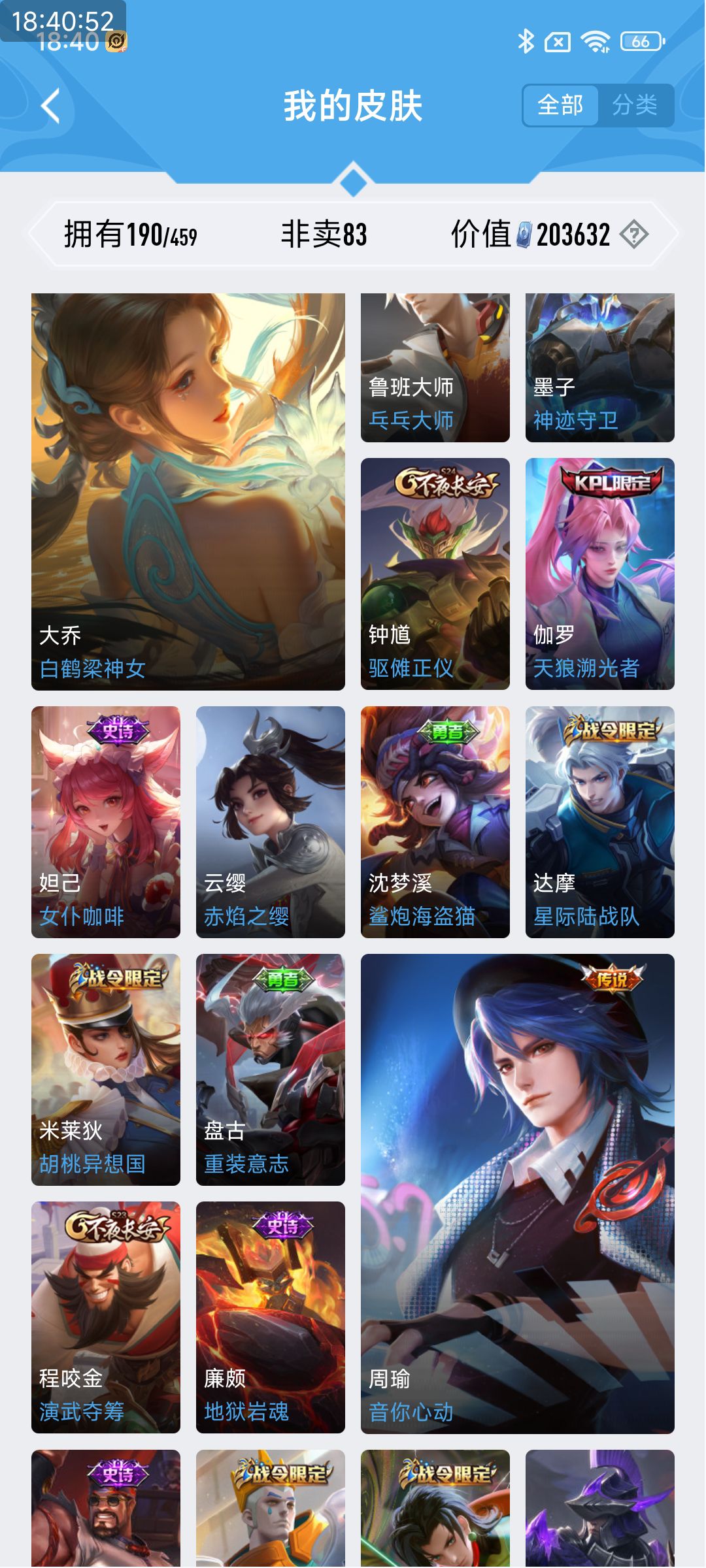The image size is (706, 1568).
Task: Select 云缨 赤焰之缨 skin card
Action: coord(270,822)
